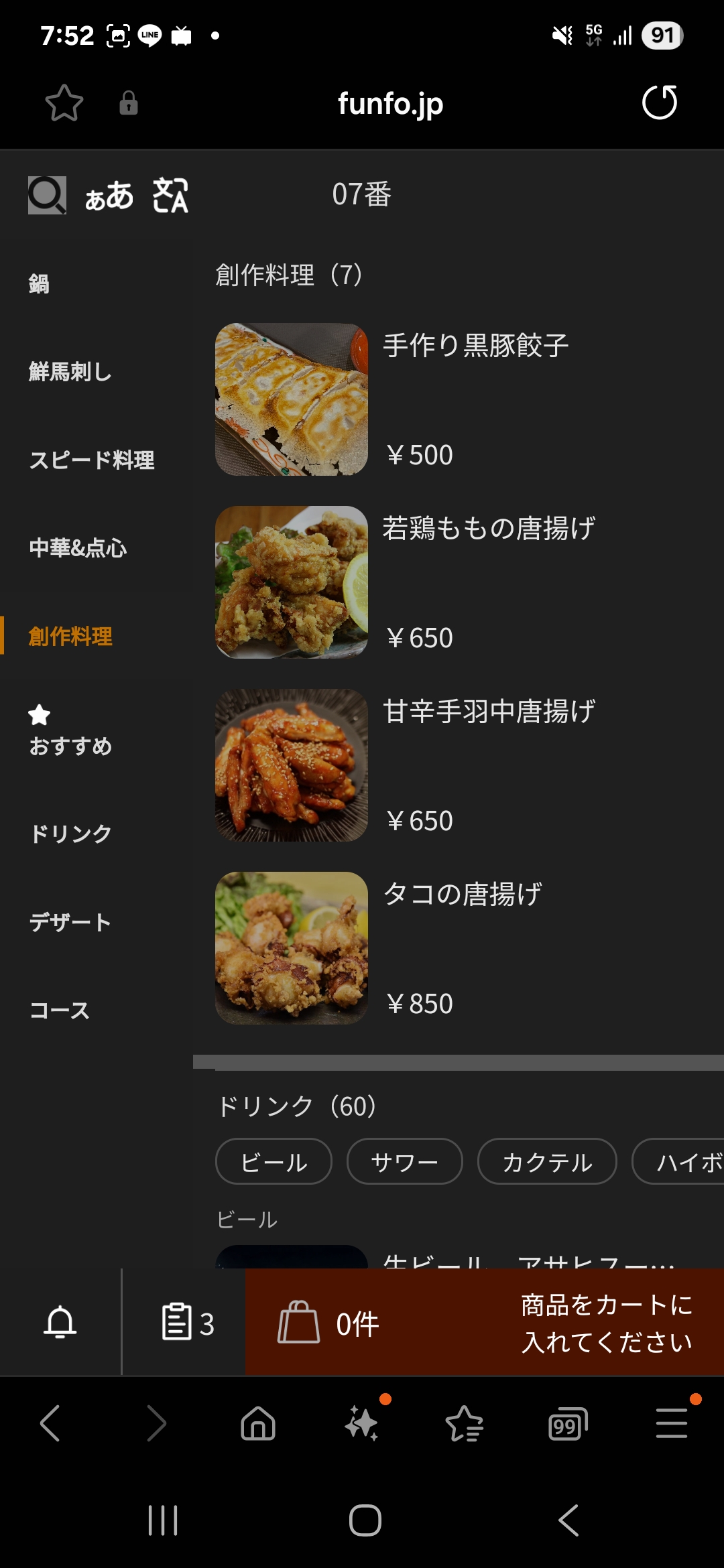This screenshot has height=1568, width=724.
Task: Filter drinks by サワー chip
Action: coord(405,1161)
